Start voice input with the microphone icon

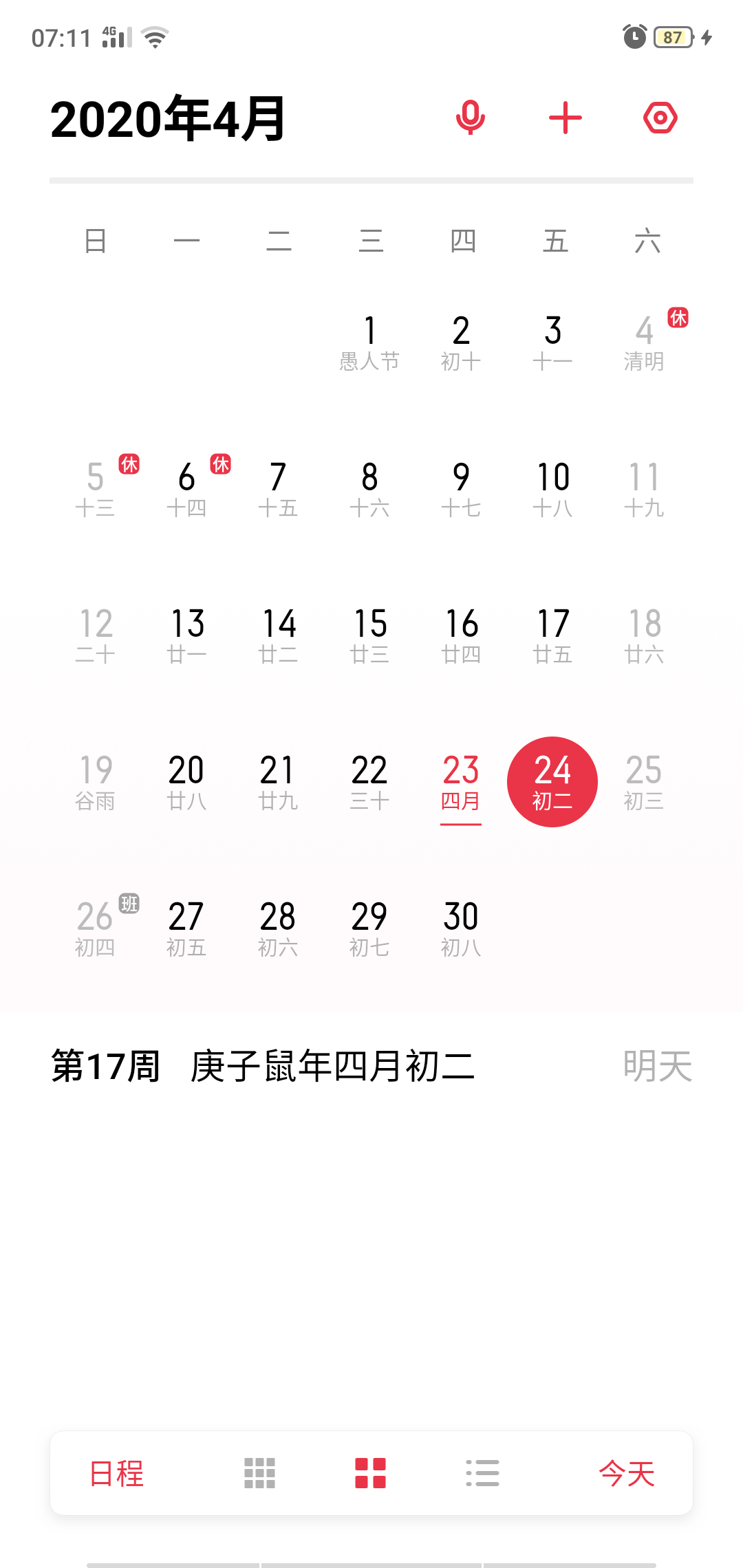pos(471,118)
